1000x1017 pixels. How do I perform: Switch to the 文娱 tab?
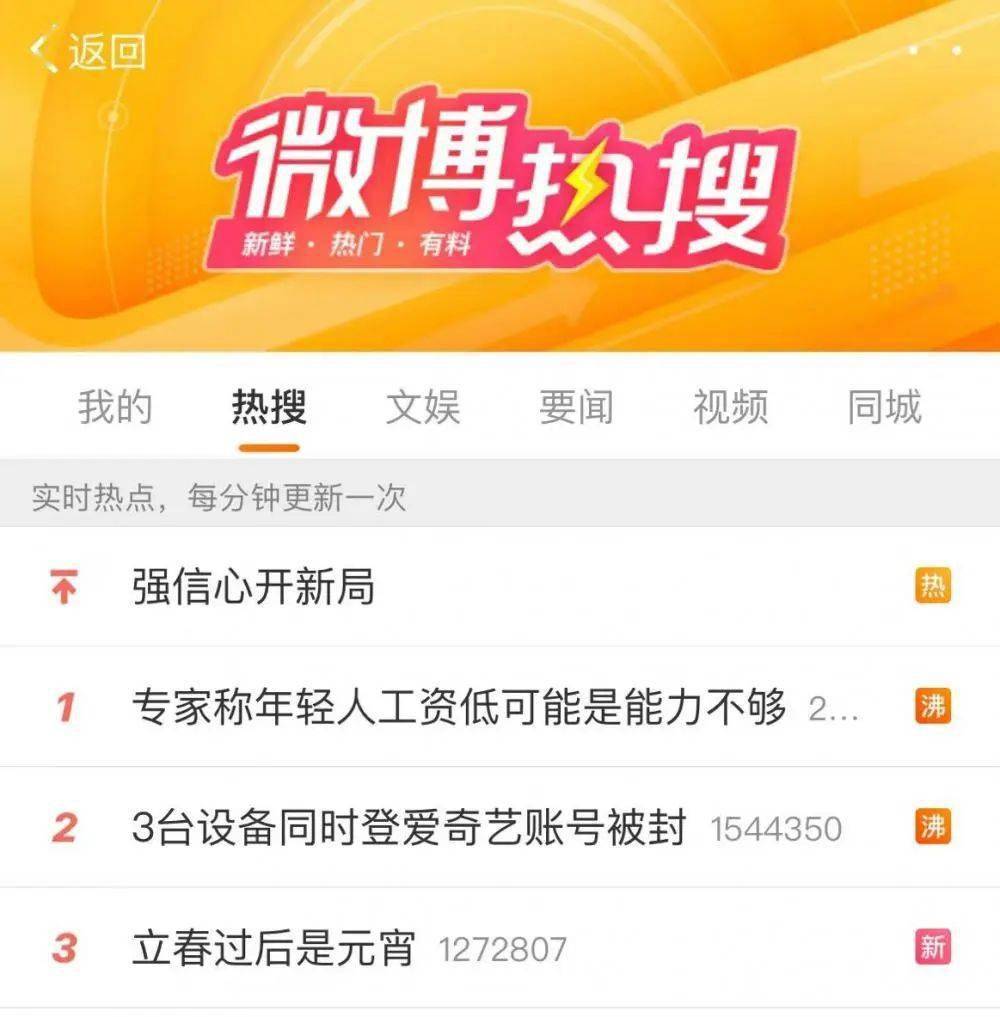423,408
